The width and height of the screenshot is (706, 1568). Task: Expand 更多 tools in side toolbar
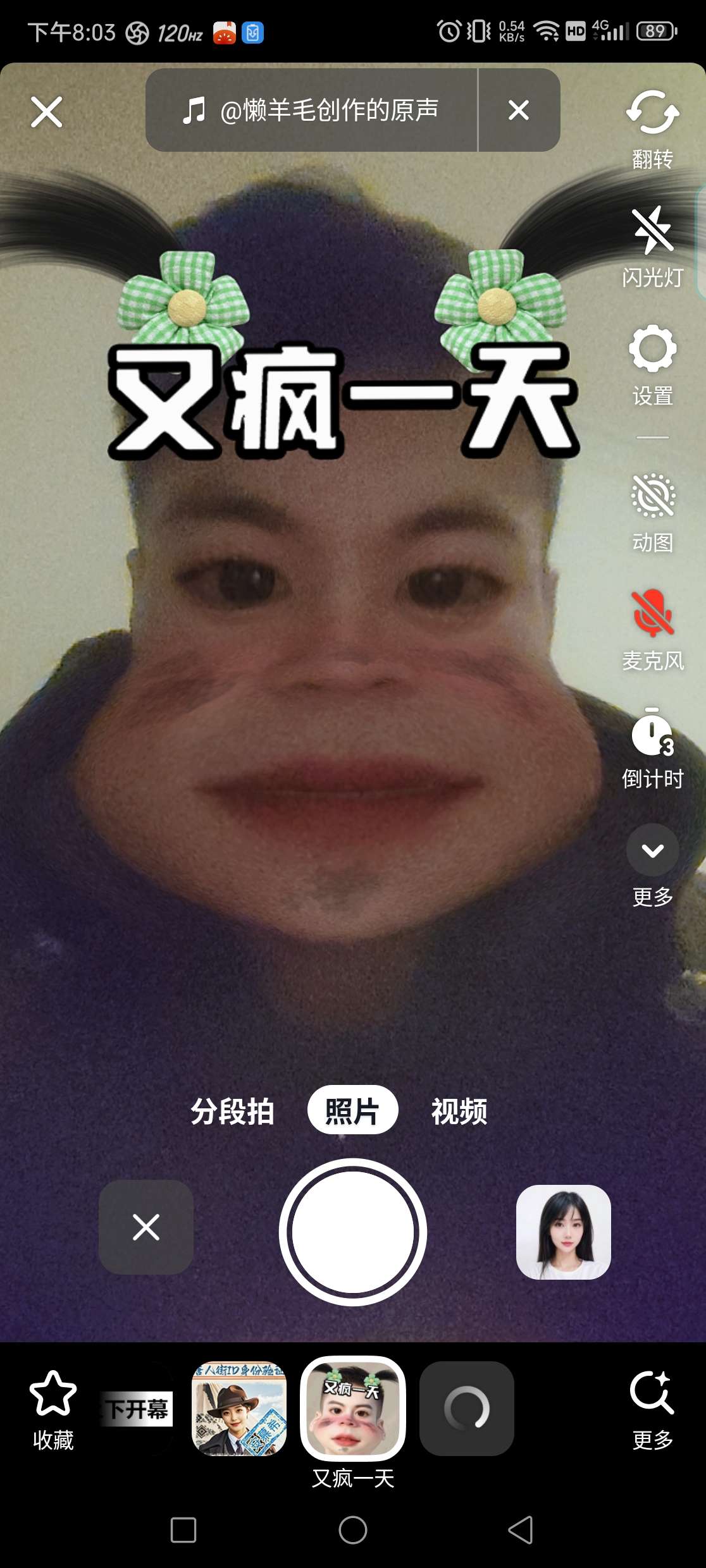[652, 864]
